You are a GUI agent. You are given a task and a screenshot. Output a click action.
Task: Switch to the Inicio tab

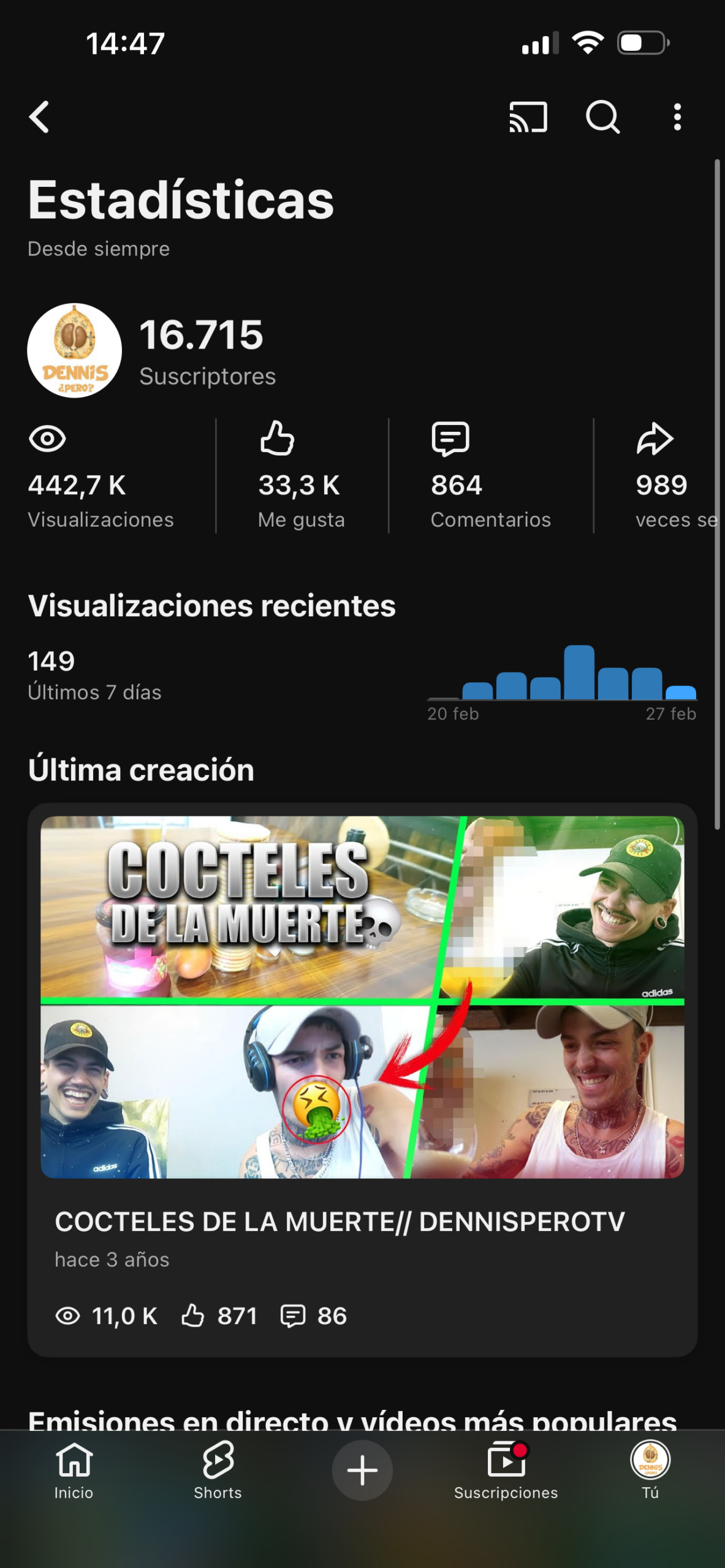pyautogui.click(x=74, y=1470)
